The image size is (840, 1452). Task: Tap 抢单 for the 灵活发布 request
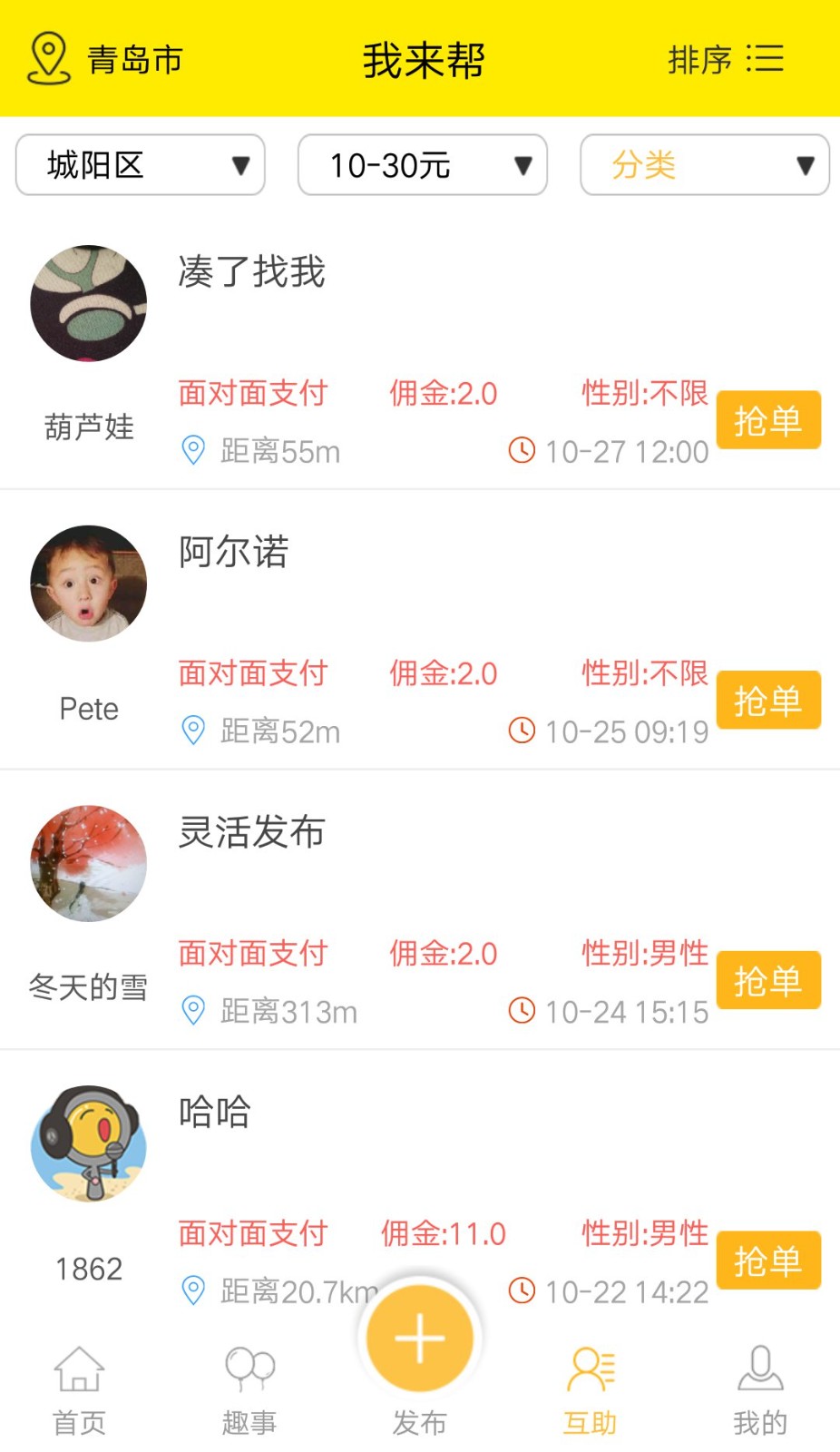(x=768, y=980)
